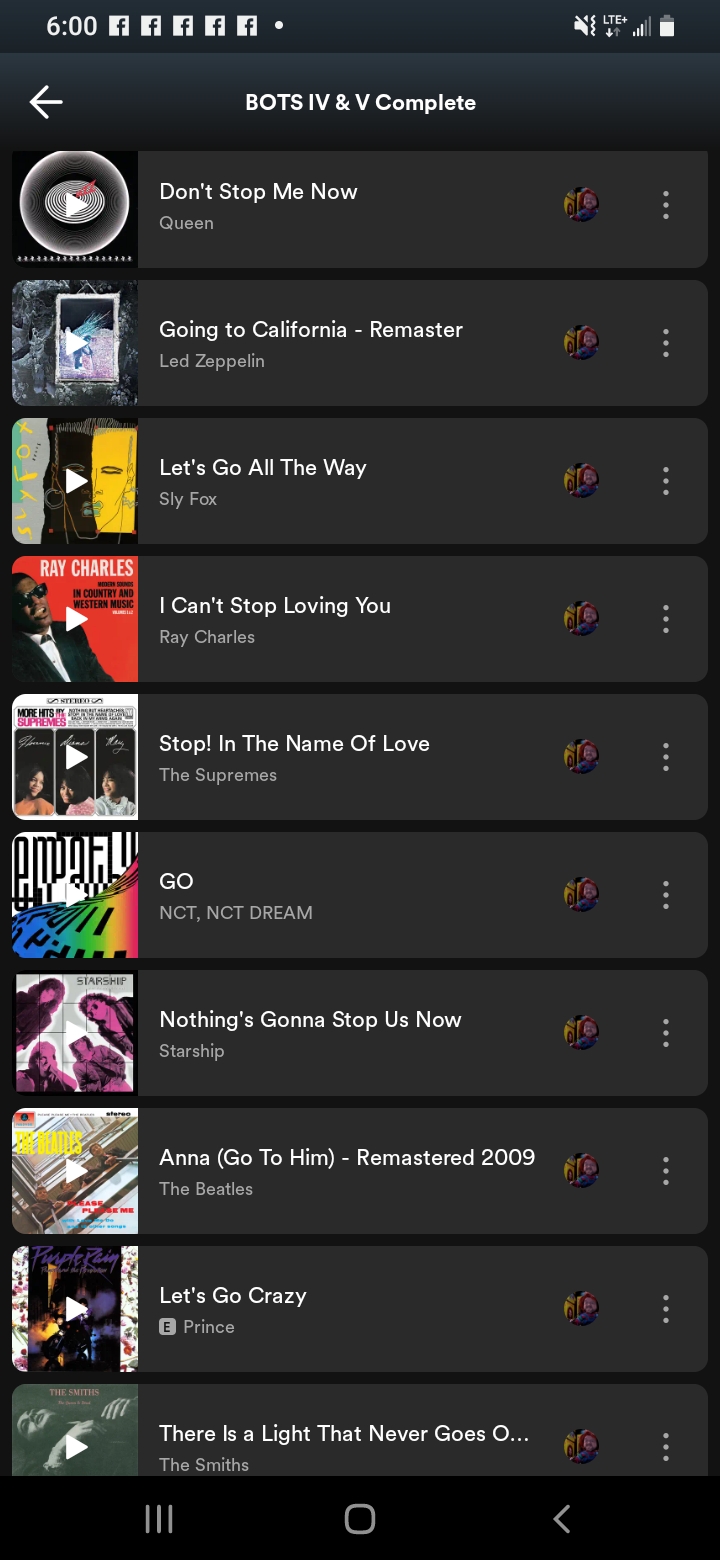Go back from BOTS IV & V Complete
The image size is (720, 1560).
(46, 102)
